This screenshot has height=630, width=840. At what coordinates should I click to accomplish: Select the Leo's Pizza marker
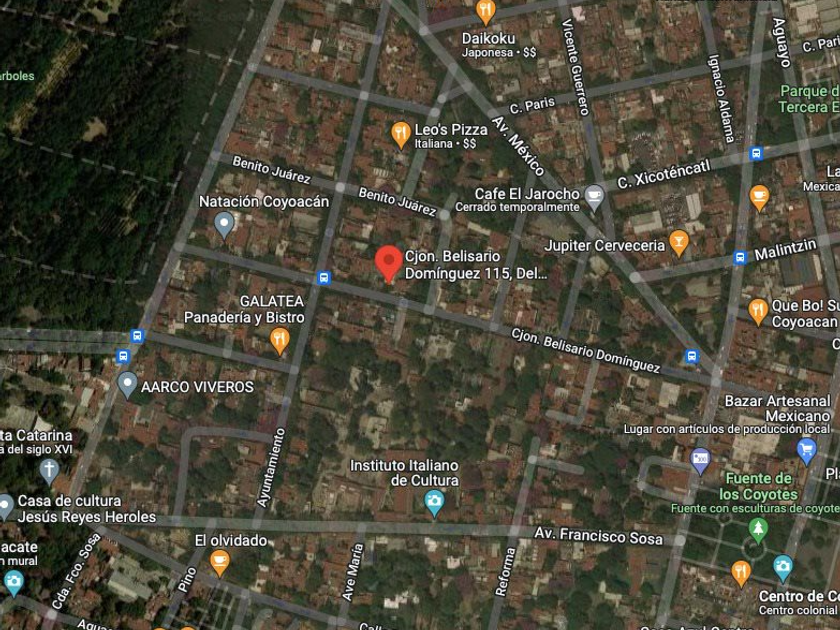401,134
